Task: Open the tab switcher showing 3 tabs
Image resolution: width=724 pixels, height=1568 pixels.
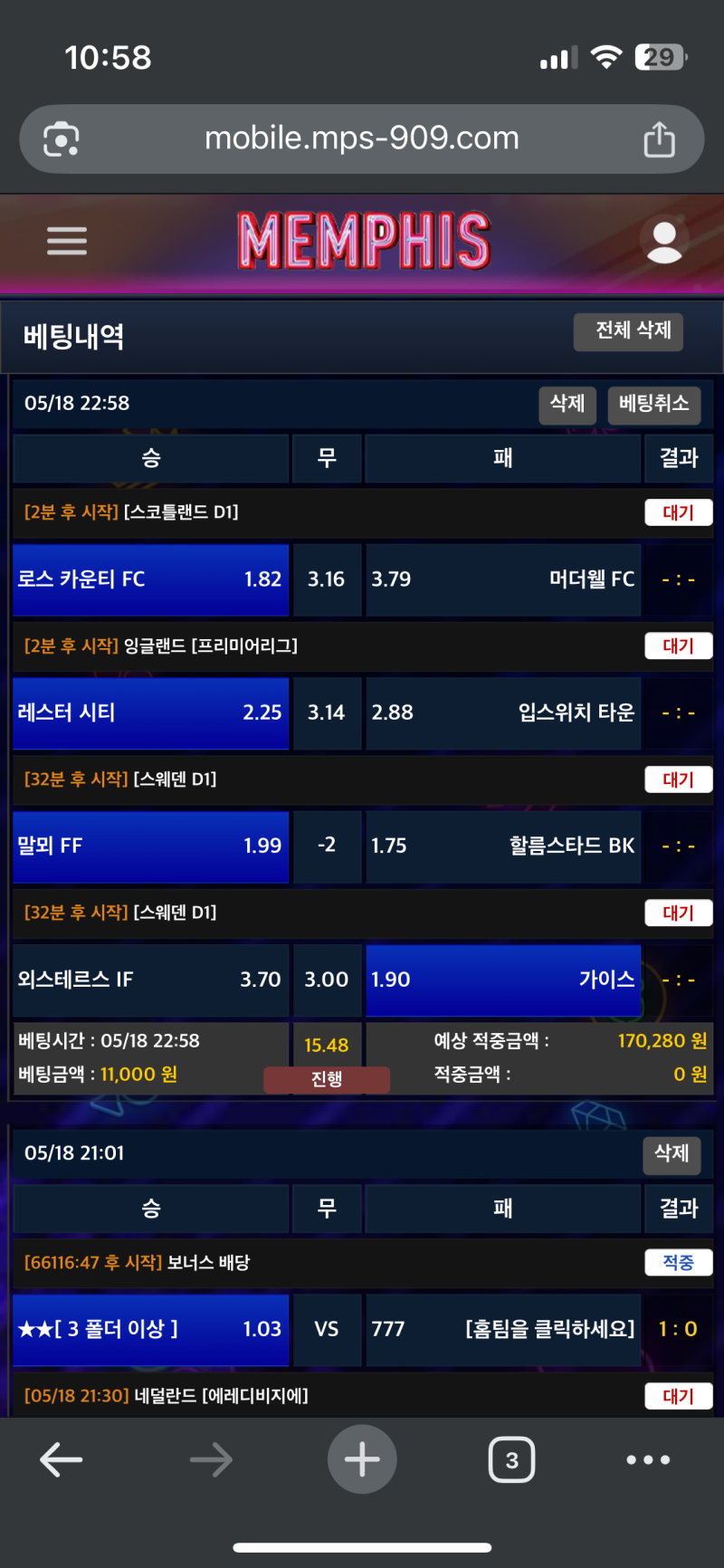Action: click(x=511, y=1459)
